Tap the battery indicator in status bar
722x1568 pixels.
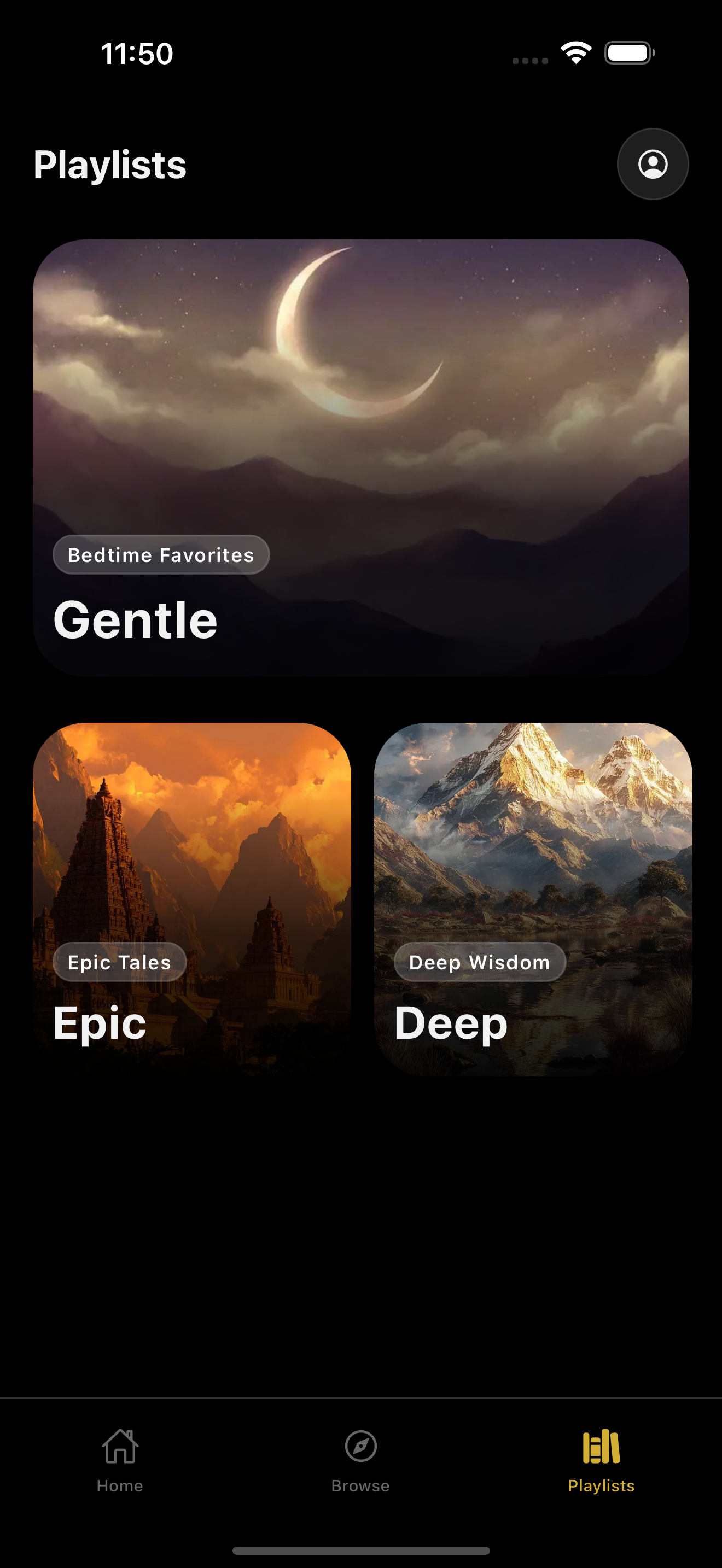click(x=627, y=52)
